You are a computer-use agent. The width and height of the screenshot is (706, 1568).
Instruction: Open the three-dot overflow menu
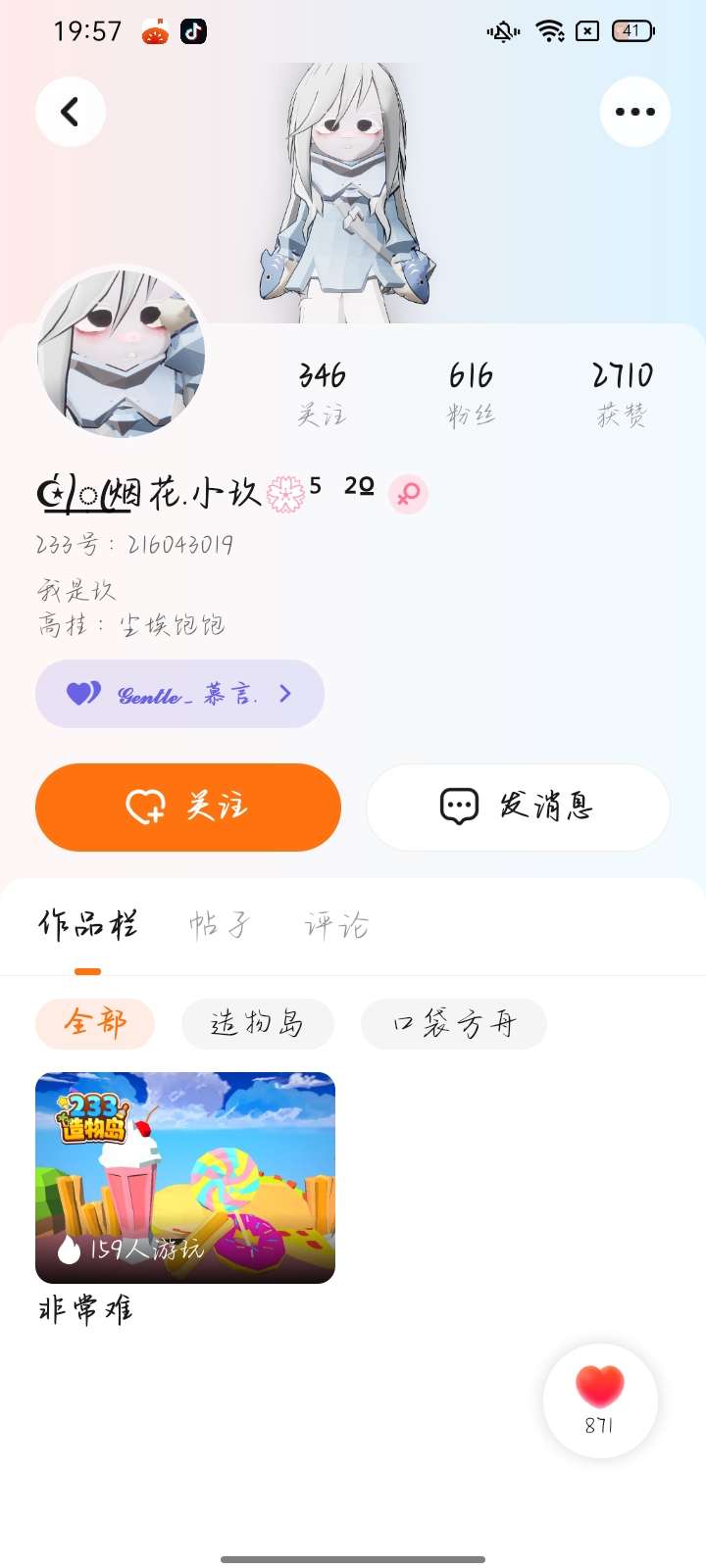coord(635,112)
